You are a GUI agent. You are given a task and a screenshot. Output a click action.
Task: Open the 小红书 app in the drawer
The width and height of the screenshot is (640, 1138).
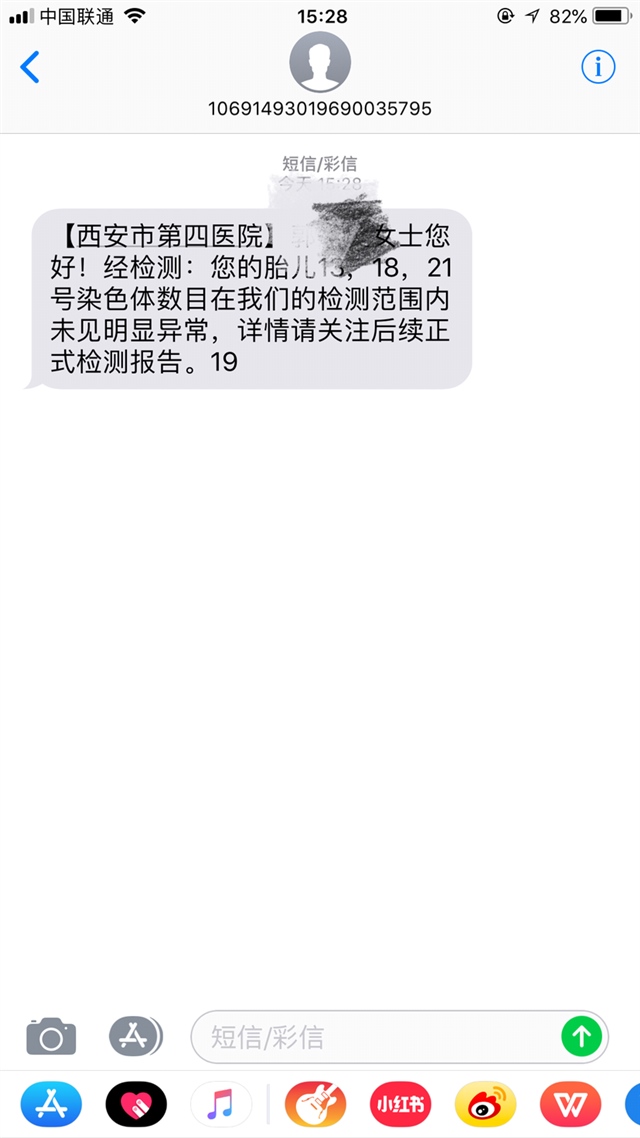pos(400,1105)
